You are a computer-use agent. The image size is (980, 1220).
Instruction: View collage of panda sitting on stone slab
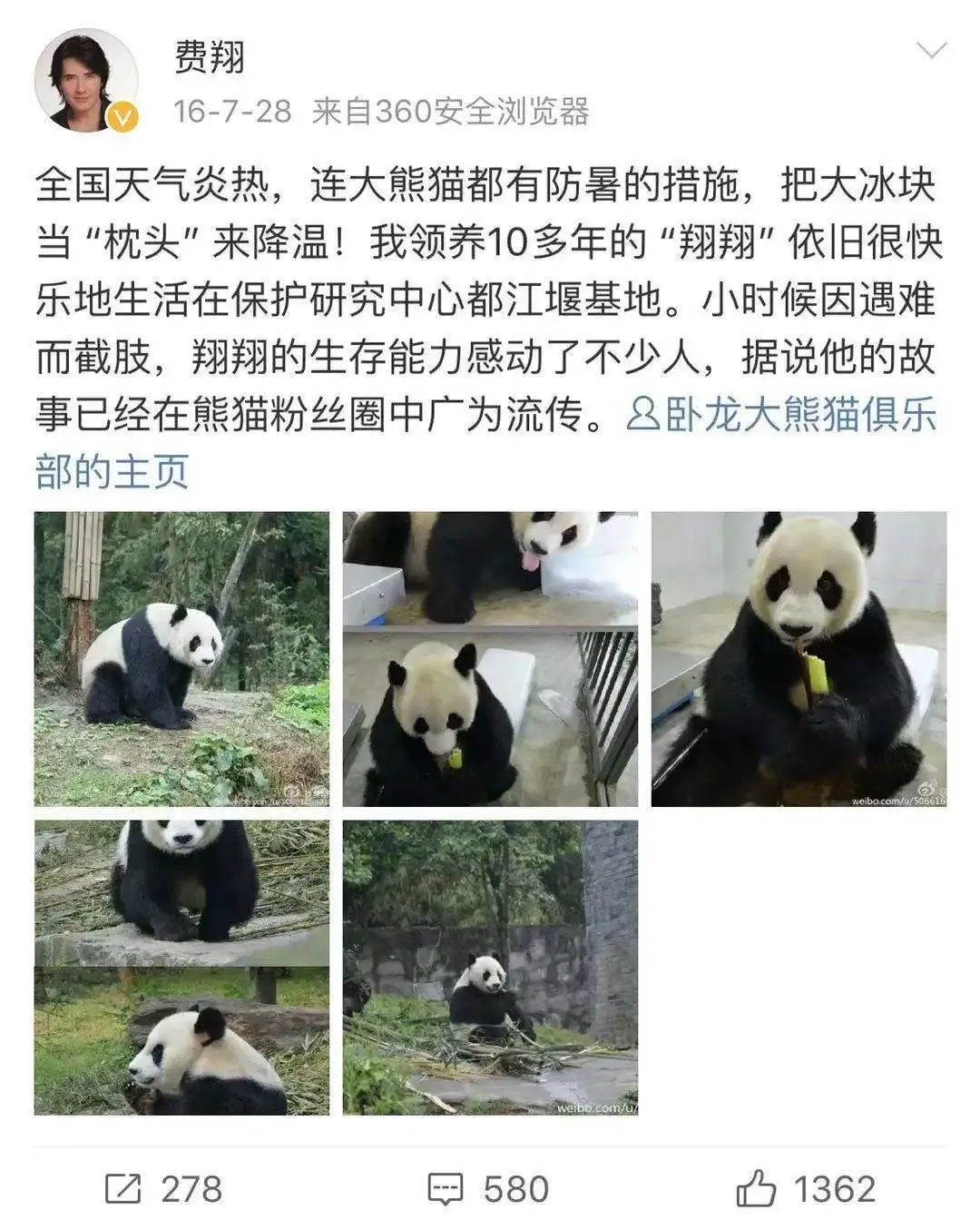(x=181, y=968)
